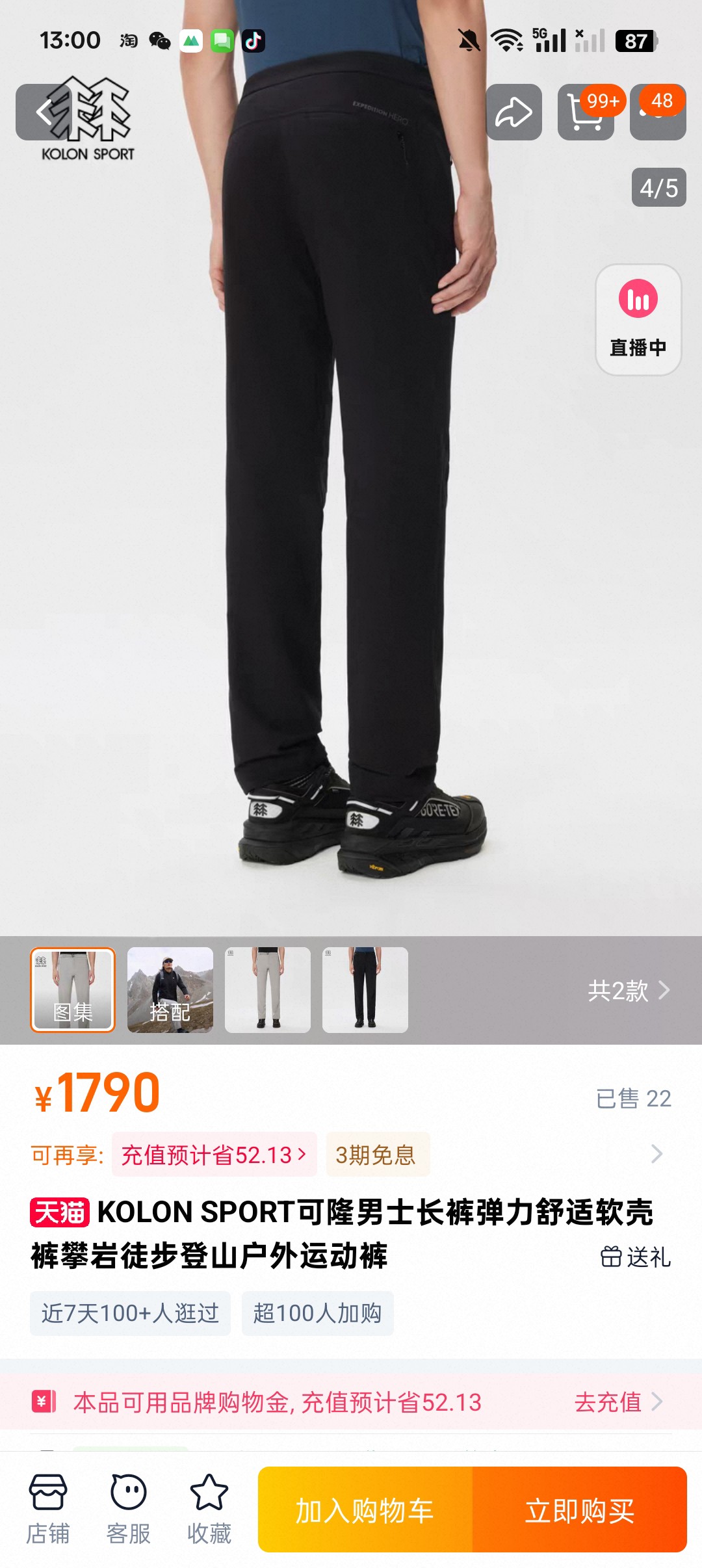Screen dimensions: 702x1568
Task: Go back to the previous page
Action: 43,112
